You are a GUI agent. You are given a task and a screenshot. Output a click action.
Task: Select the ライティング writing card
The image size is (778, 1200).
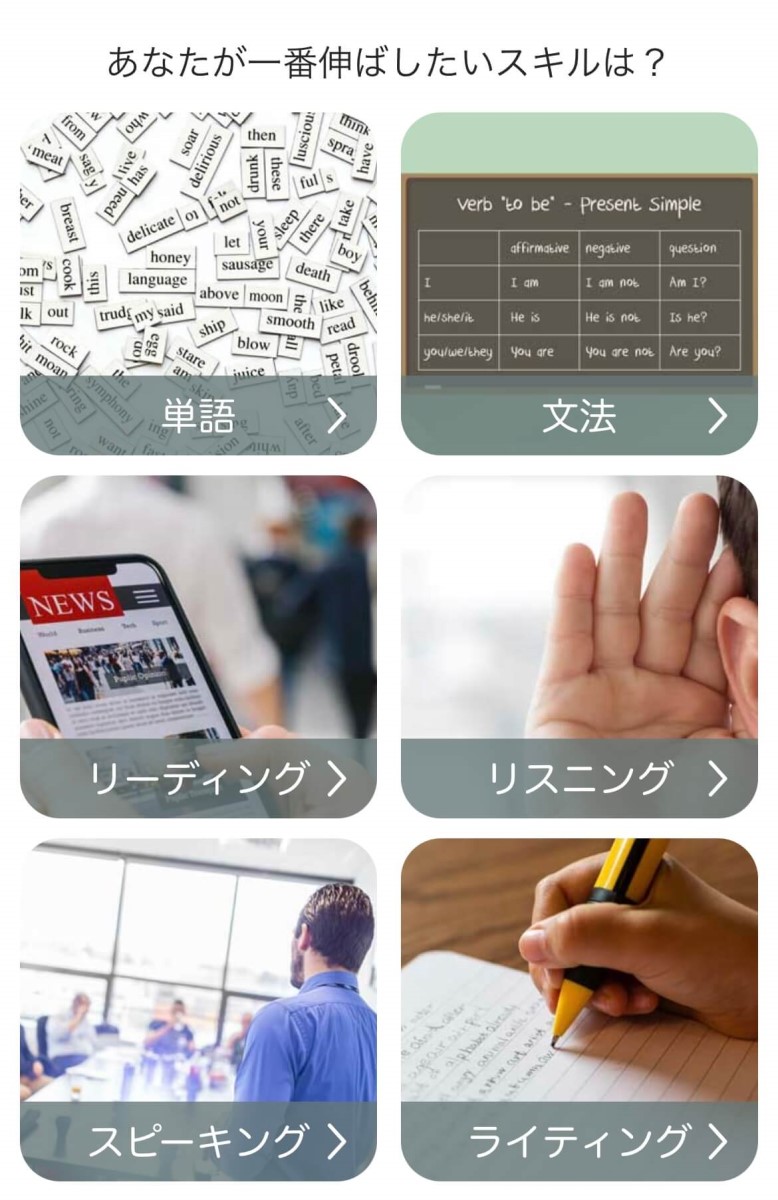tap(579, 1010)
